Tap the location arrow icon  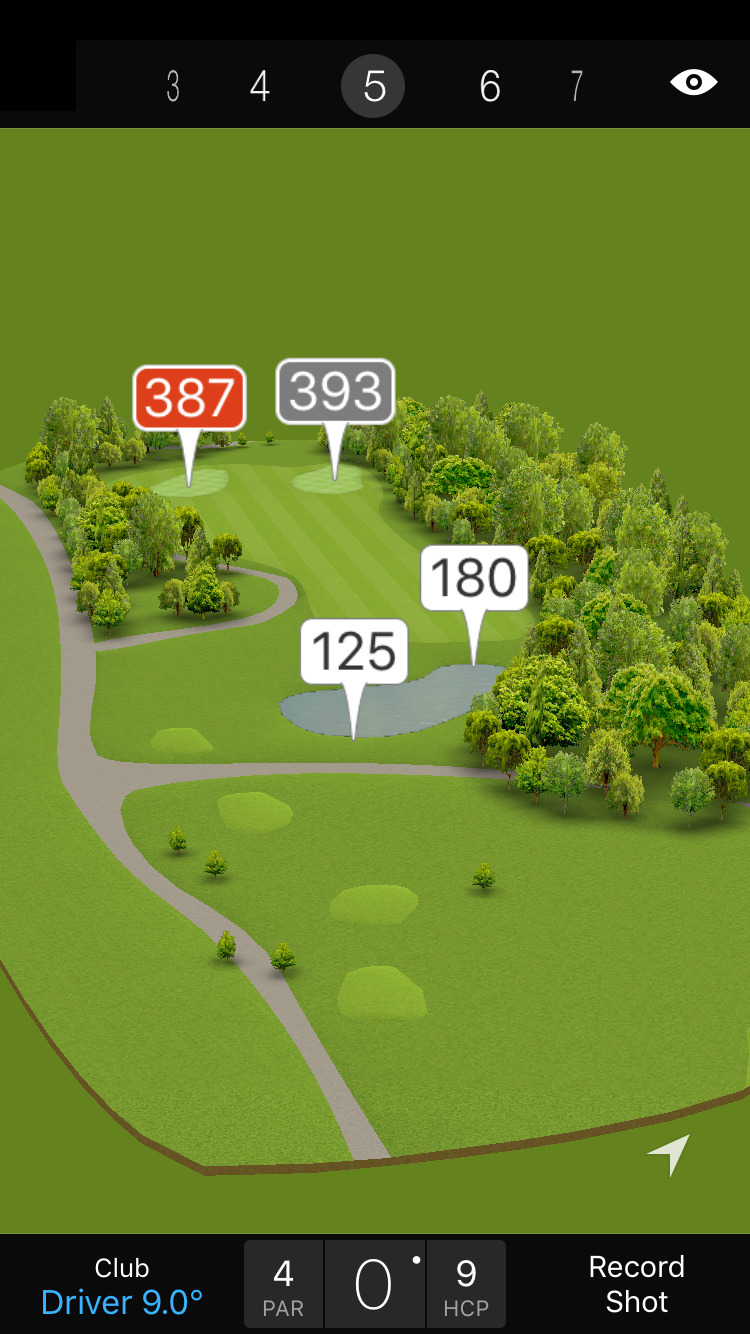[x=668, y=1155]
